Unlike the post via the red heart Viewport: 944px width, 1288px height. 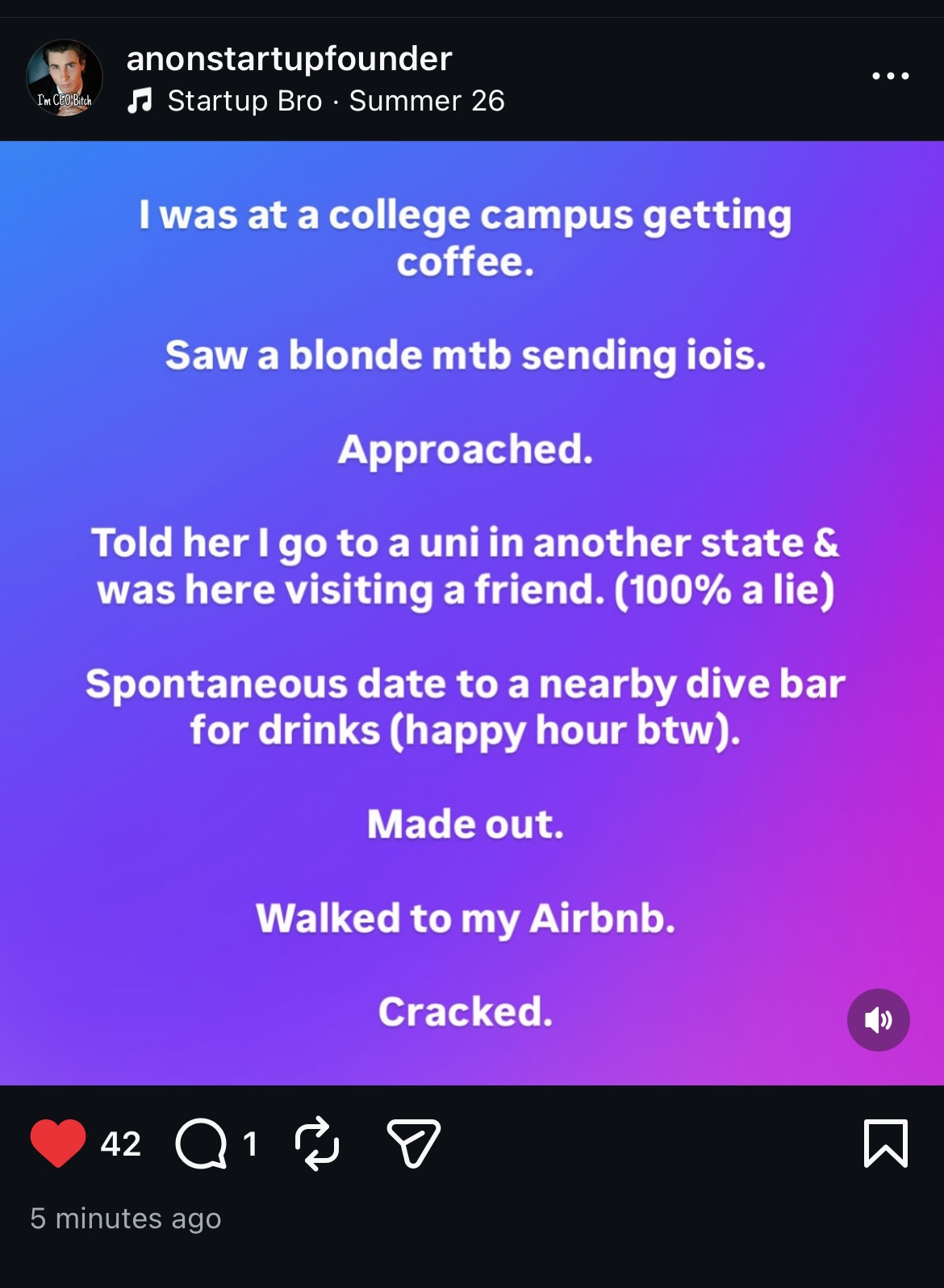coord(58,1143)
